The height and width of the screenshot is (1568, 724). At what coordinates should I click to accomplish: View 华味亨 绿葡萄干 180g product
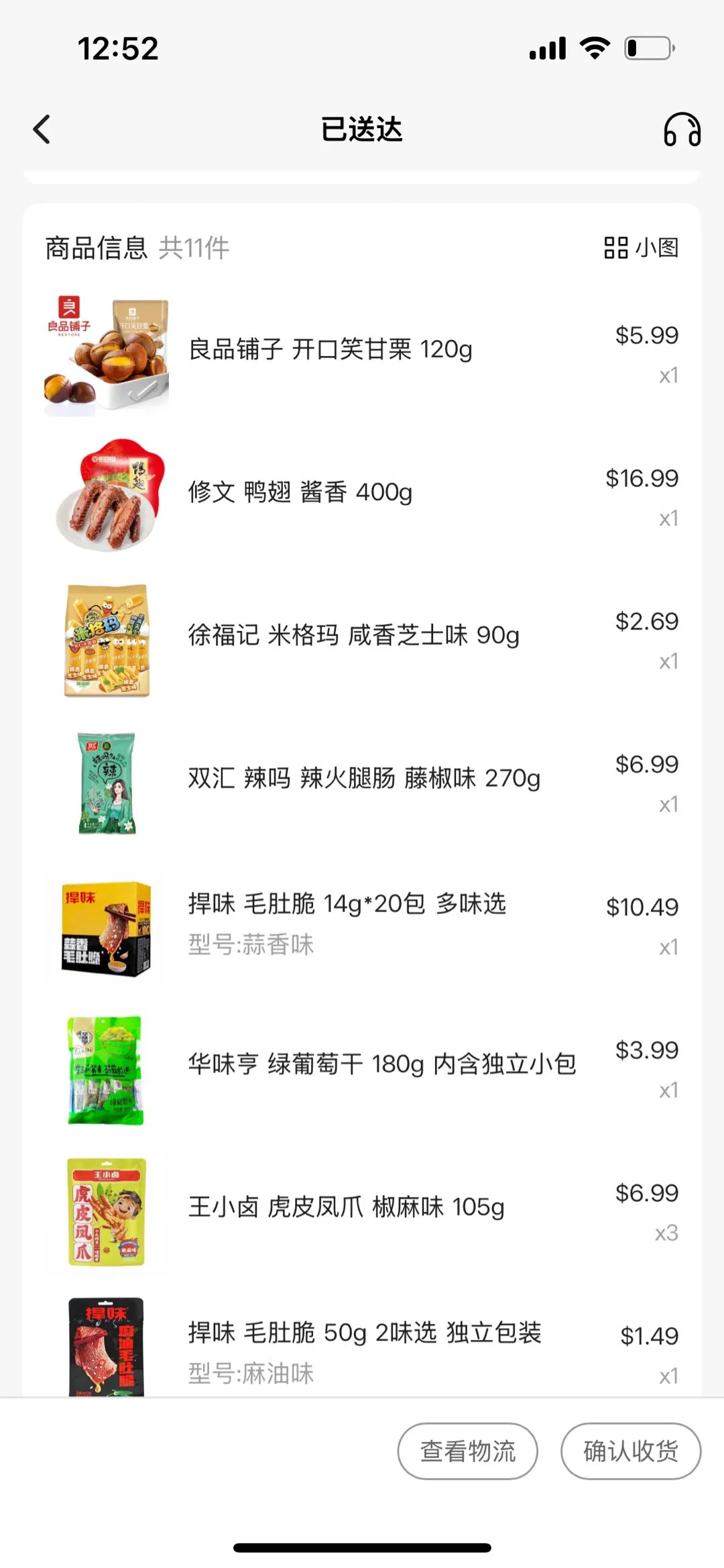(381, 1064)
